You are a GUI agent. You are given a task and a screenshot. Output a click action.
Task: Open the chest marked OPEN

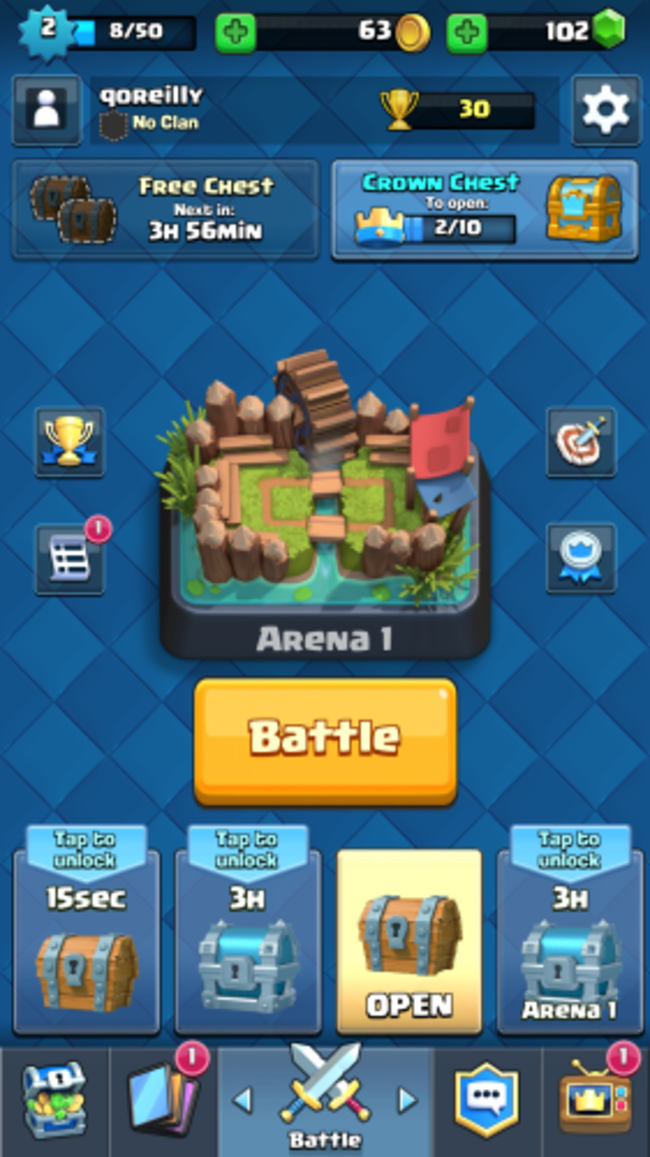[409, 940]
